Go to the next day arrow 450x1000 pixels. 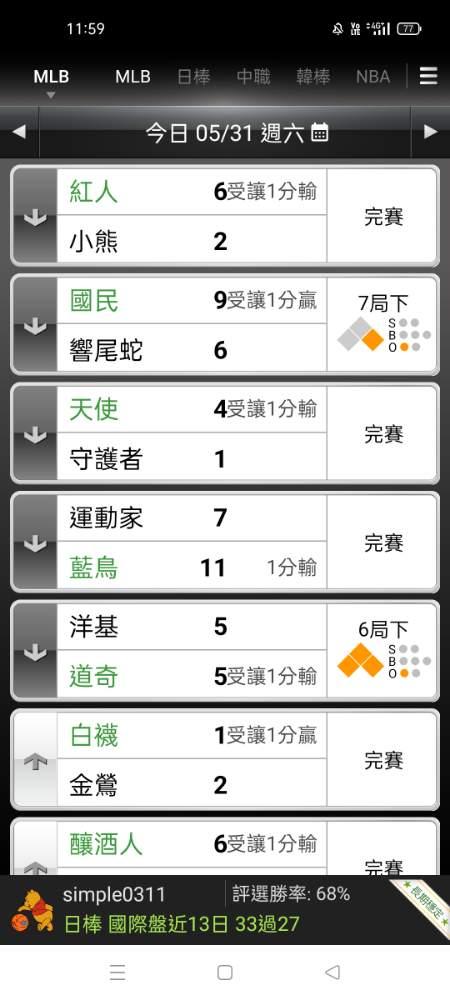tap(431, 132)
